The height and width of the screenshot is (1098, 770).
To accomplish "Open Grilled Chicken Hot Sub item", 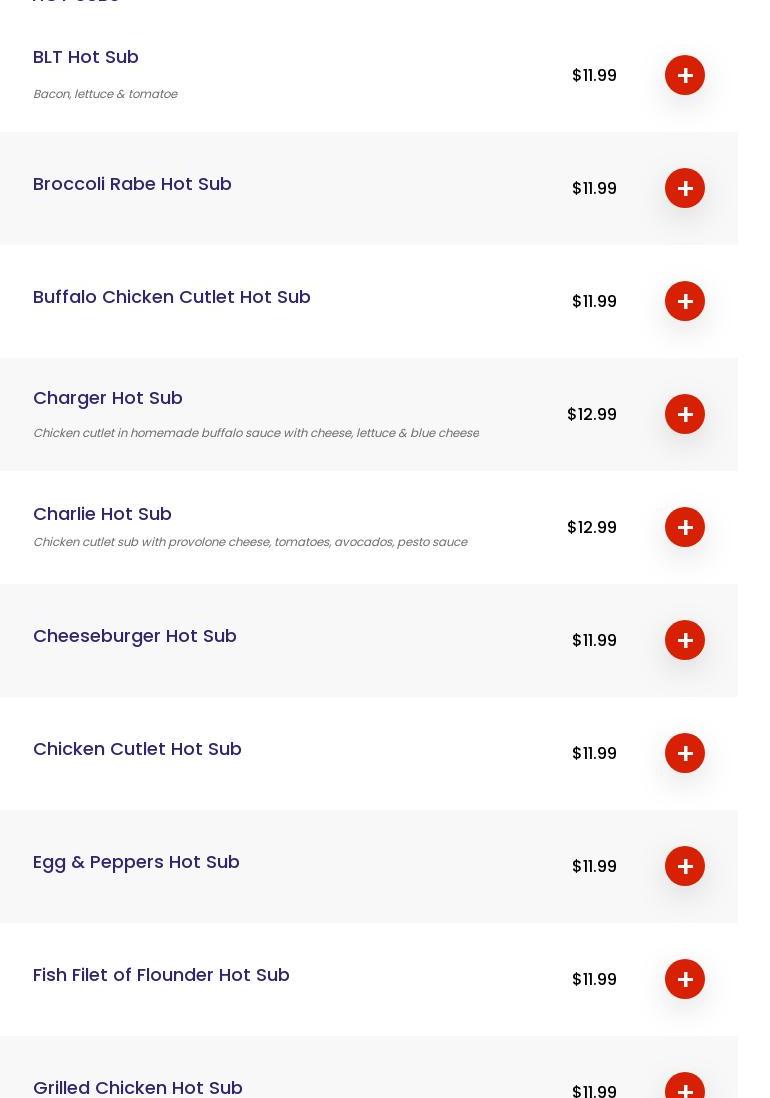I will point(138,1087).
